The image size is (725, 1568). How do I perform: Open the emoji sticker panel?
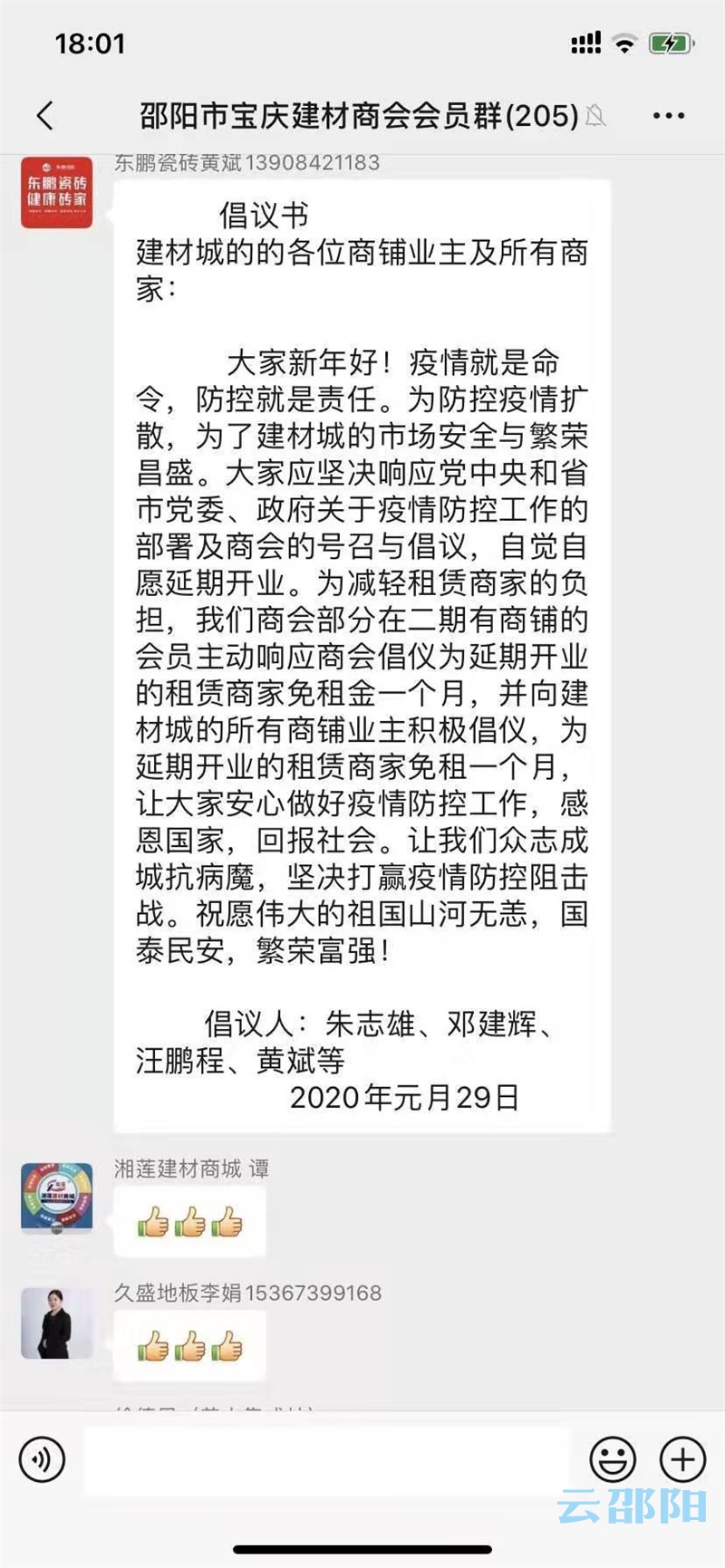click(x=613, y=1459)
